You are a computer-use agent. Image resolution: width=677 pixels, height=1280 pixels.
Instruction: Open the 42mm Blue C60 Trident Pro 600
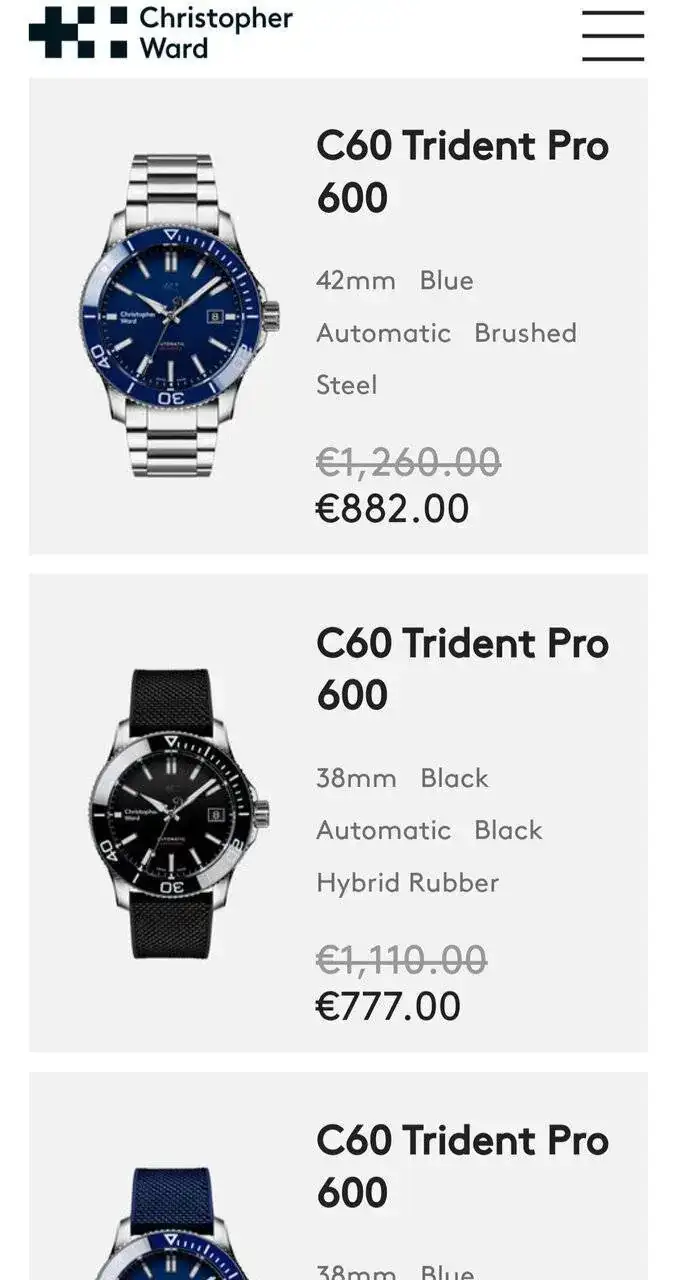click(x=461, y=171)
